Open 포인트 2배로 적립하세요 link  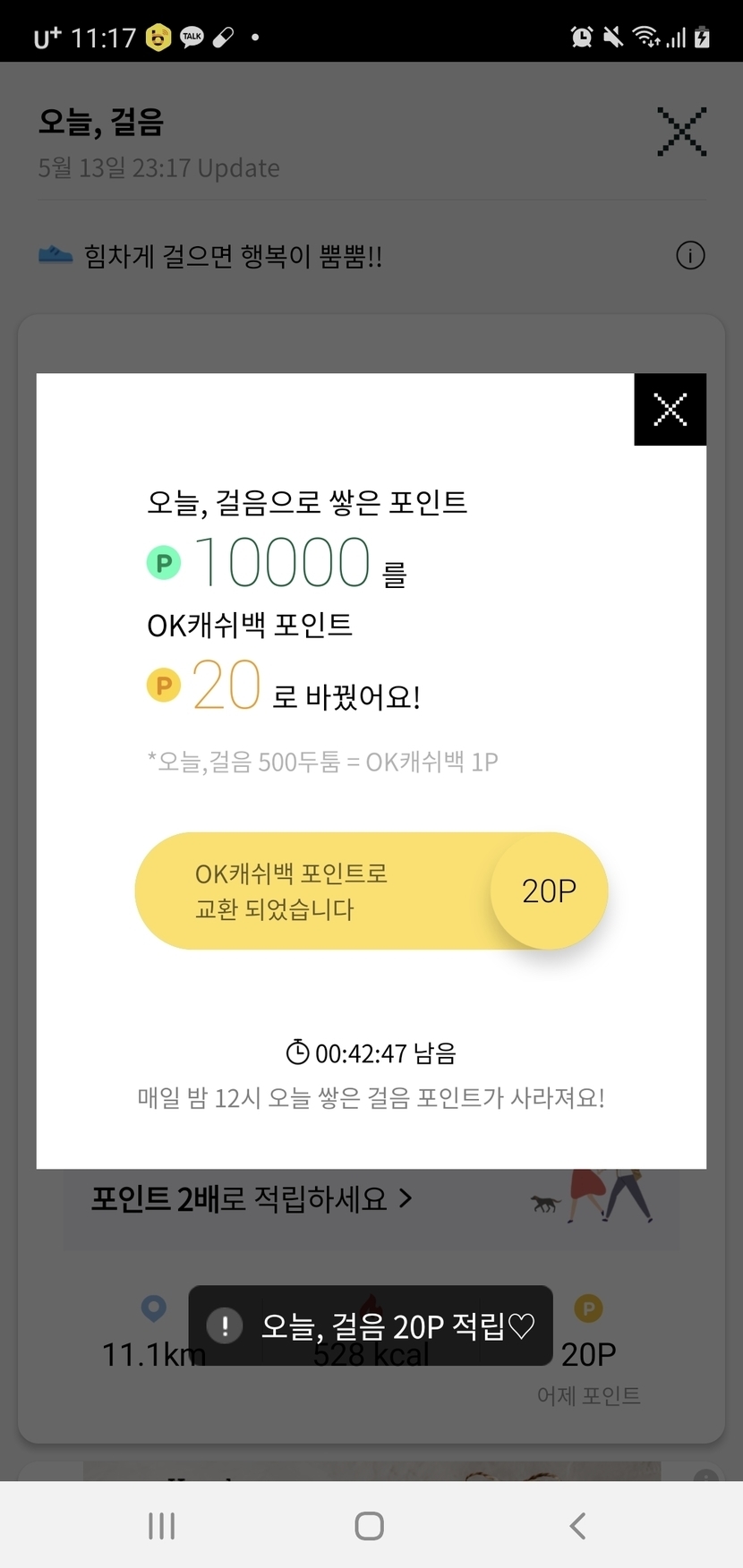(251, 1198)
